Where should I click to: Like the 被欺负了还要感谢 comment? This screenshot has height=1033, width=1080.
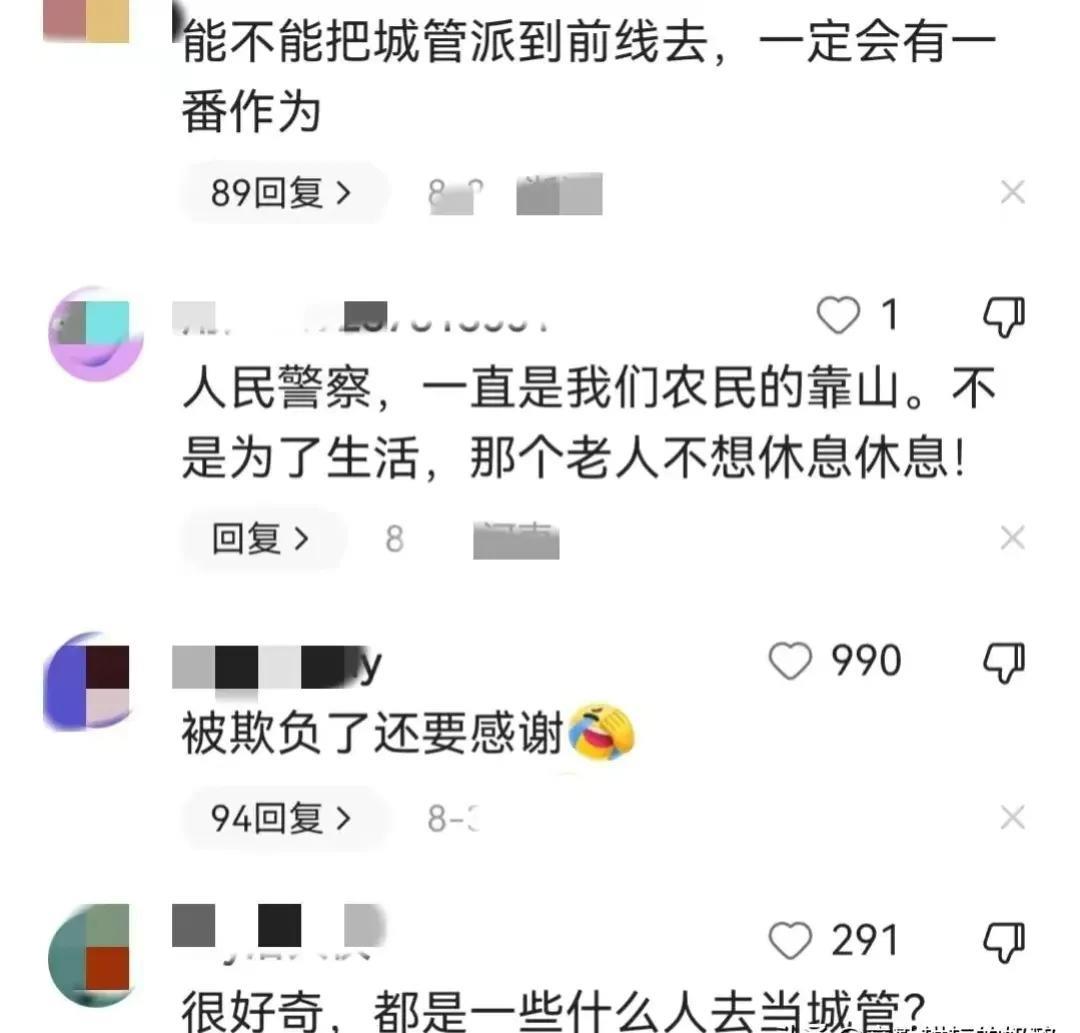[791, 661]
